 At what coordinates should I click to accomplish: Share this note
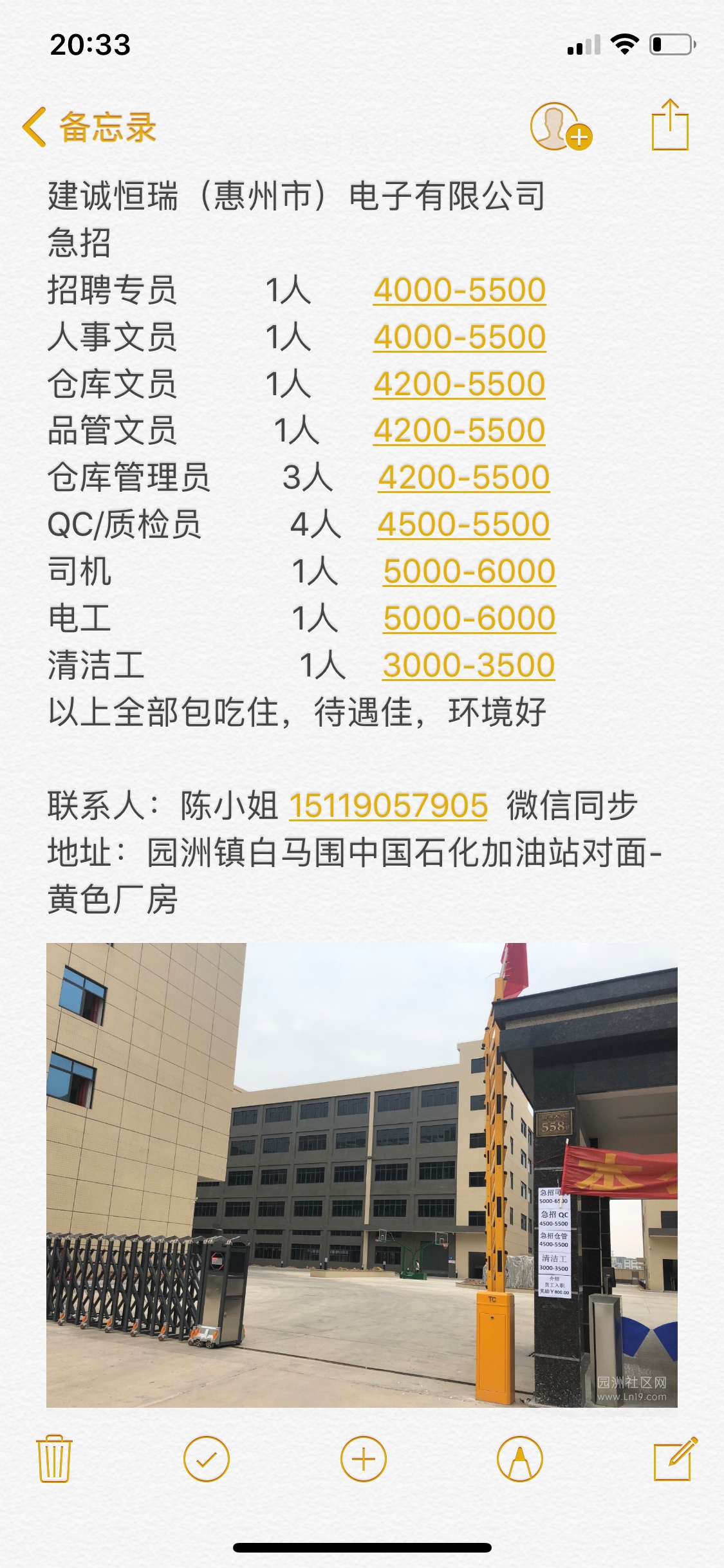pyautogui.click(x=670, y=126)
